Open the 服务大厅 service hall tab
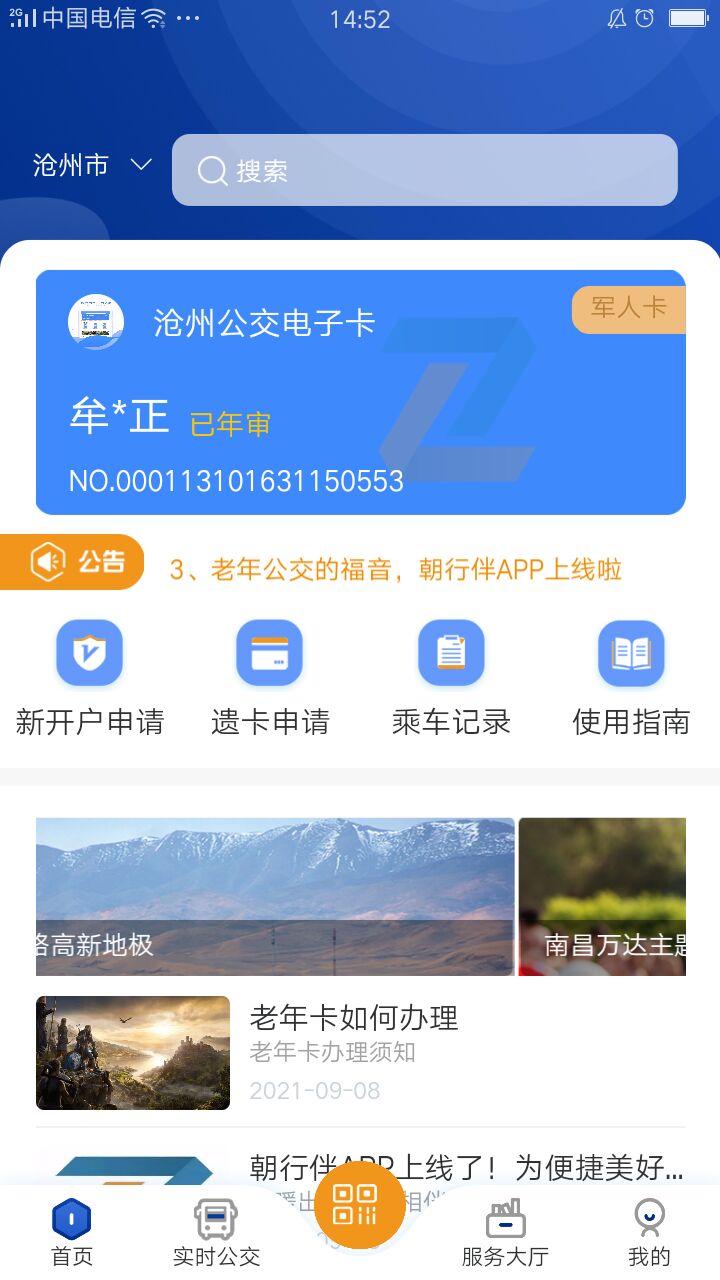Viewport: 720px width, 1280px height. pyautogui.click(x=505, y=1230)
